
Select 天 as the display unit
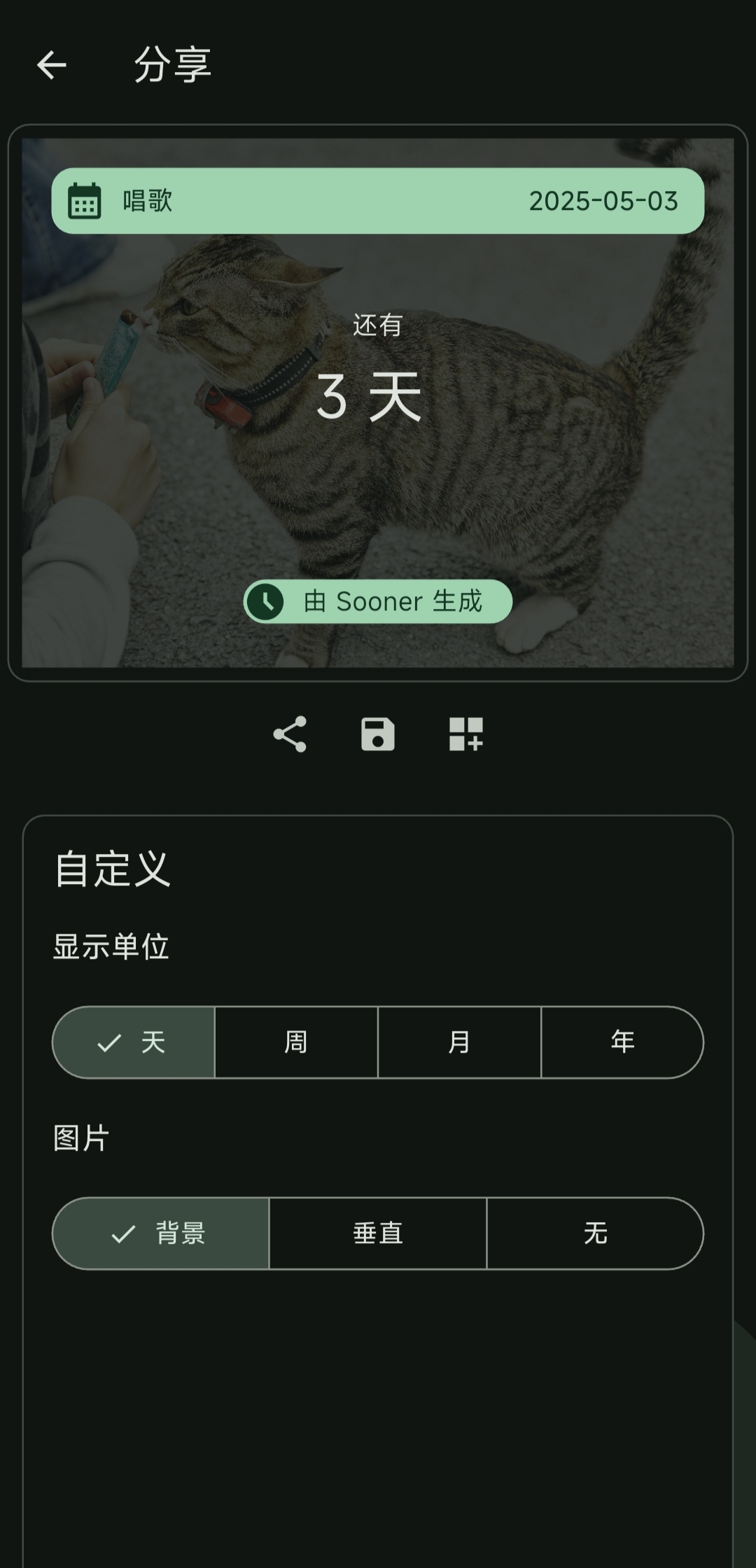[x=134, y=1042]
